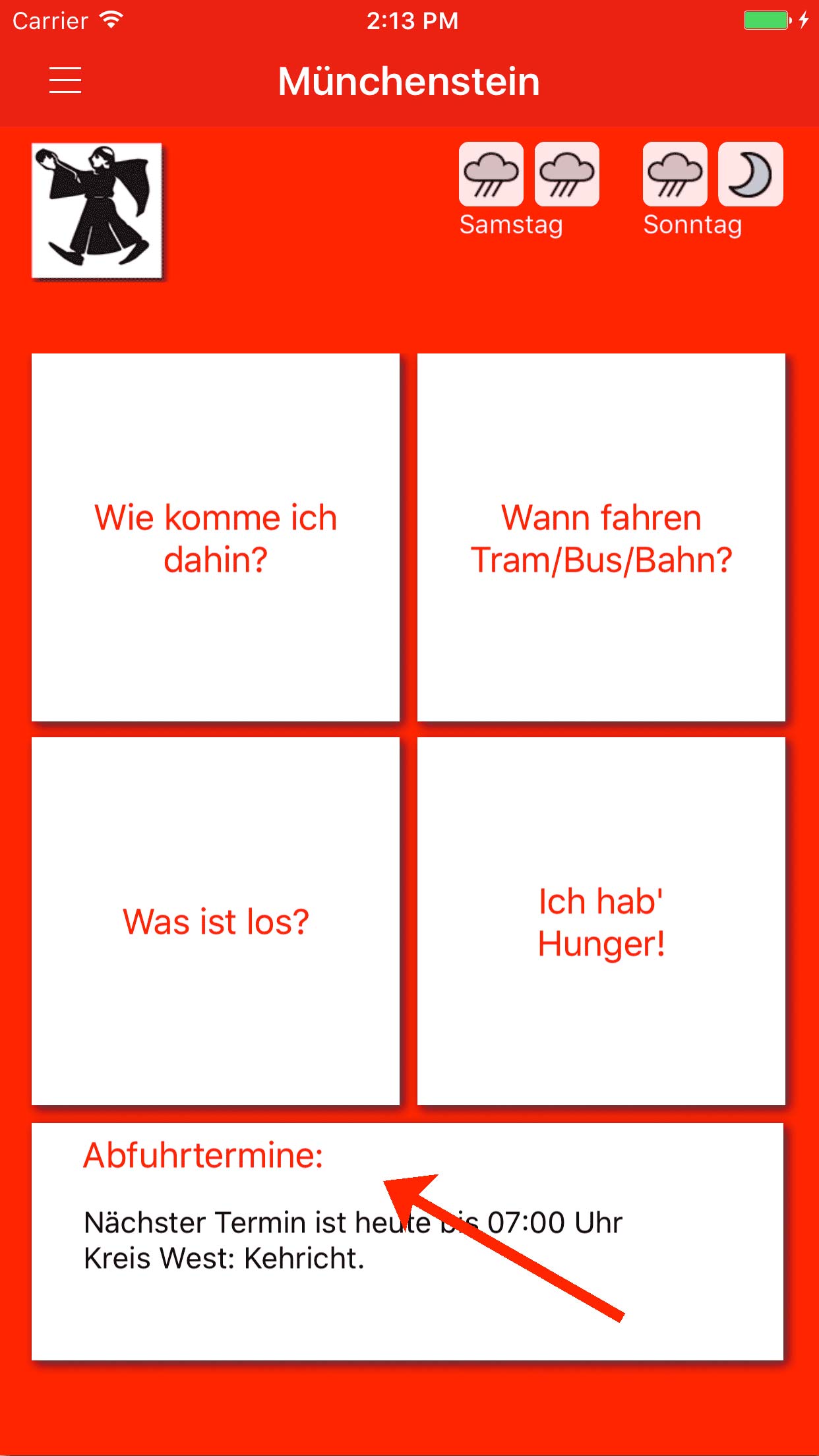The width and height of the screenshot is (819, 1456).
Task: Check "Wann fahren Tram/Bus/Bahn?" timetable
Action: [x=601, y=537]
